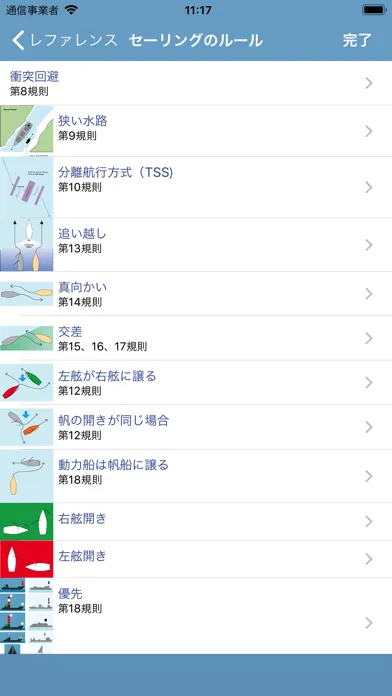Open 優先 rule 18 row
This screenshot has width=392, height=696.
coord(196,616)
